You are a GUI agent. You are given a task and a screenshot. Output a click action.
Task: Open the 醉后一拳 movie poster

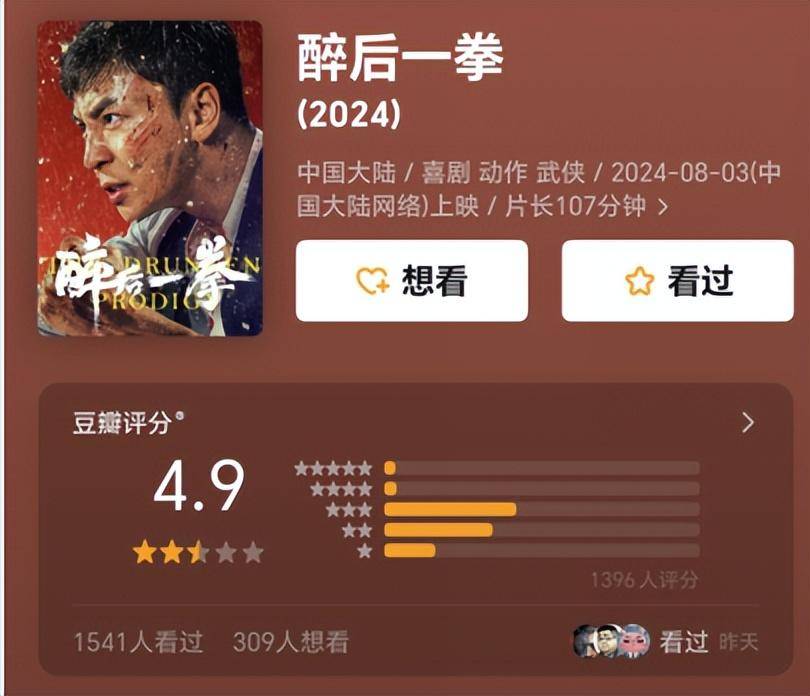click(x=150, y=178)
